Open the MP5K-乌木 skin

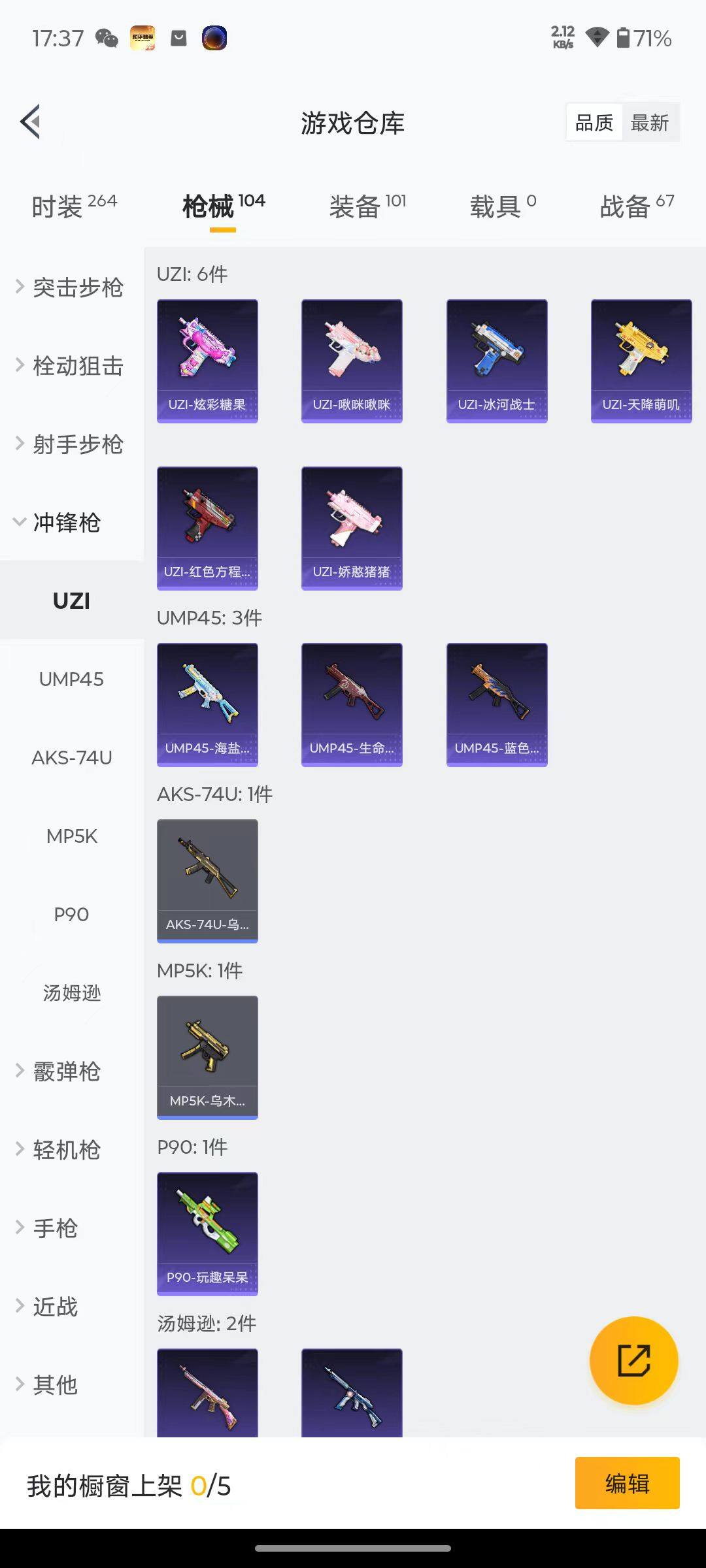click(207, 1057)
